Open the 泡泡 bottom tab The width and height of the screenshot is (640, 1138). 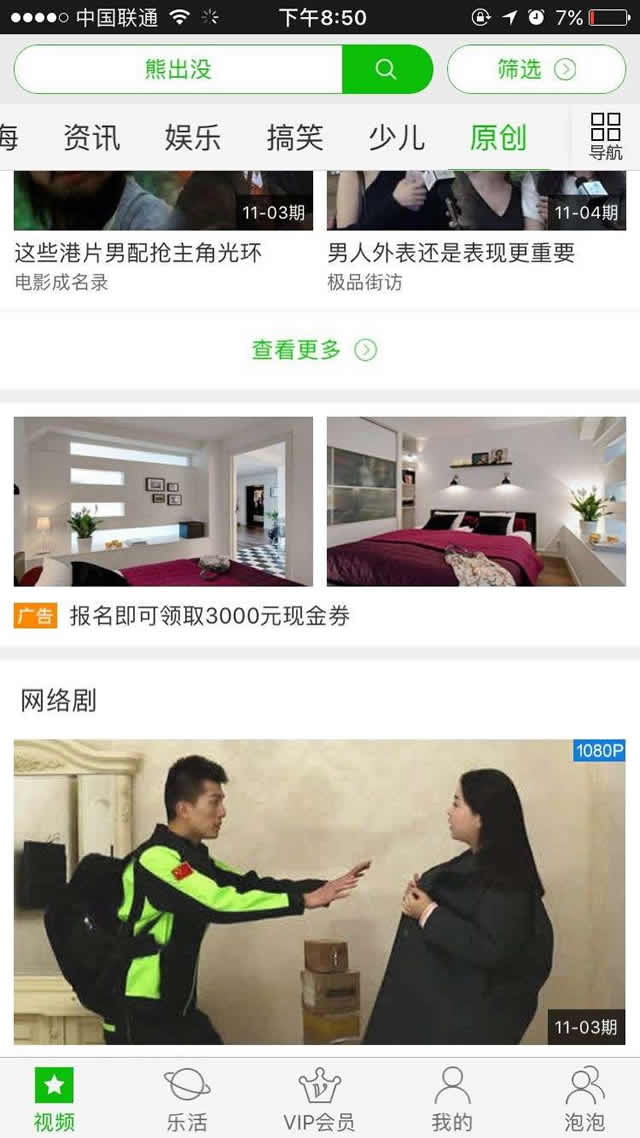[584, 1098]
